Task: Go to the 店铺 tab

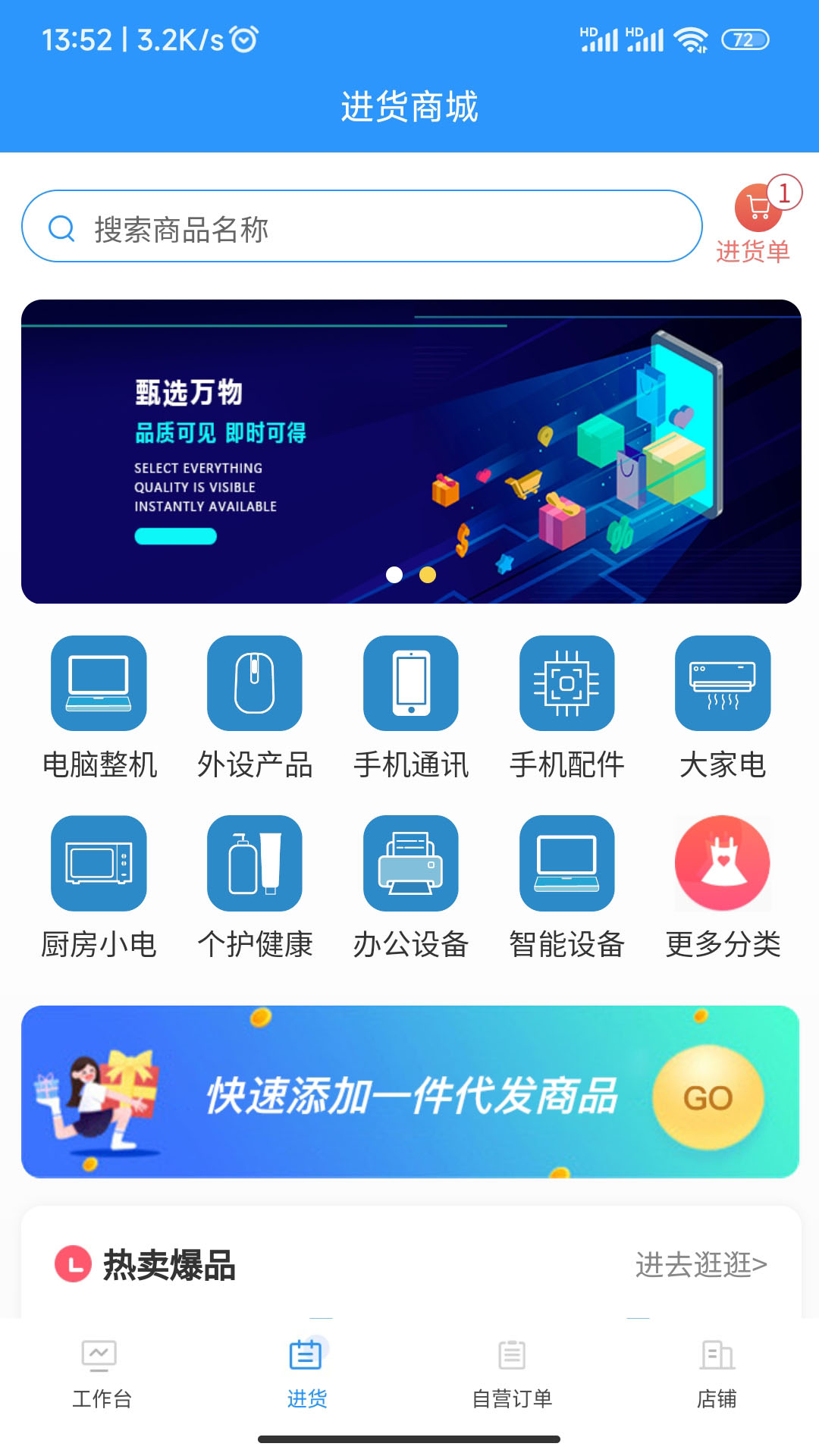Action: [717, 1373]
